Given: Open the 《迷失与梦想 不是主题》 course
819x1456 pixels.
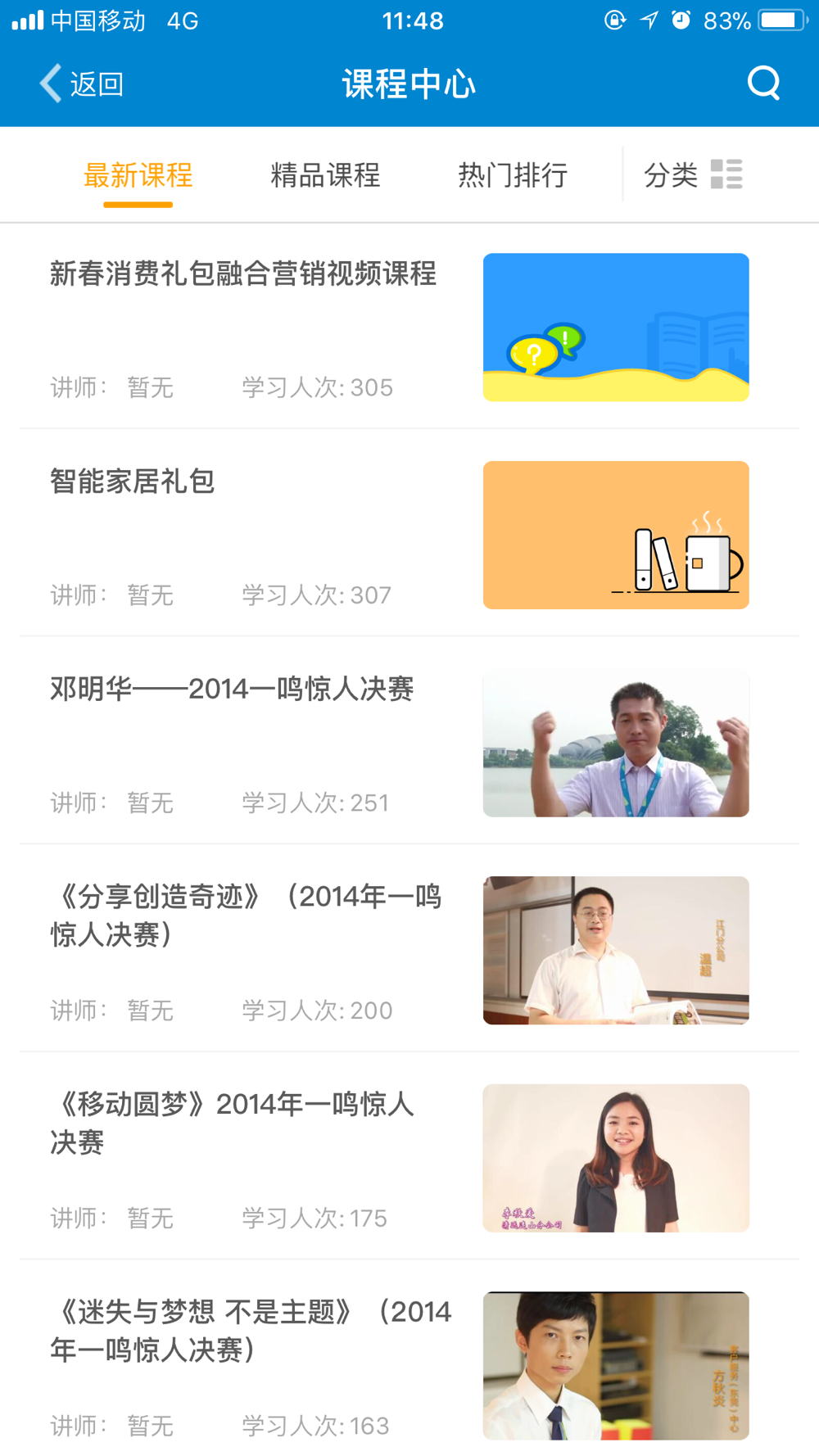Looking at the screenshot, I should coord(409,1359).
